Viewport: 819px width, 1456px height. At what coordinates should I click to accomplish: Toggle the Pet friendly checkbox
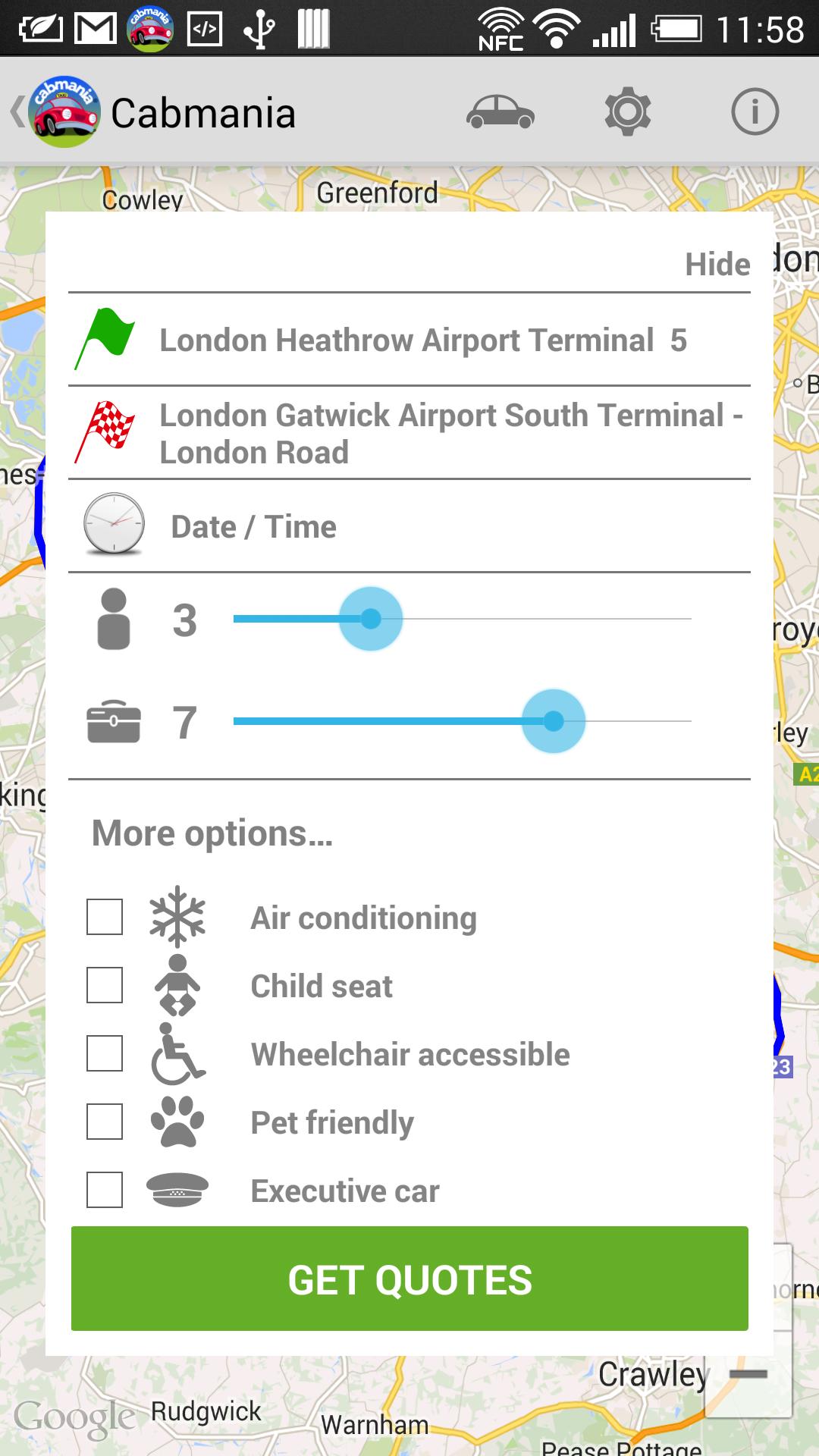pos(104,1122)
